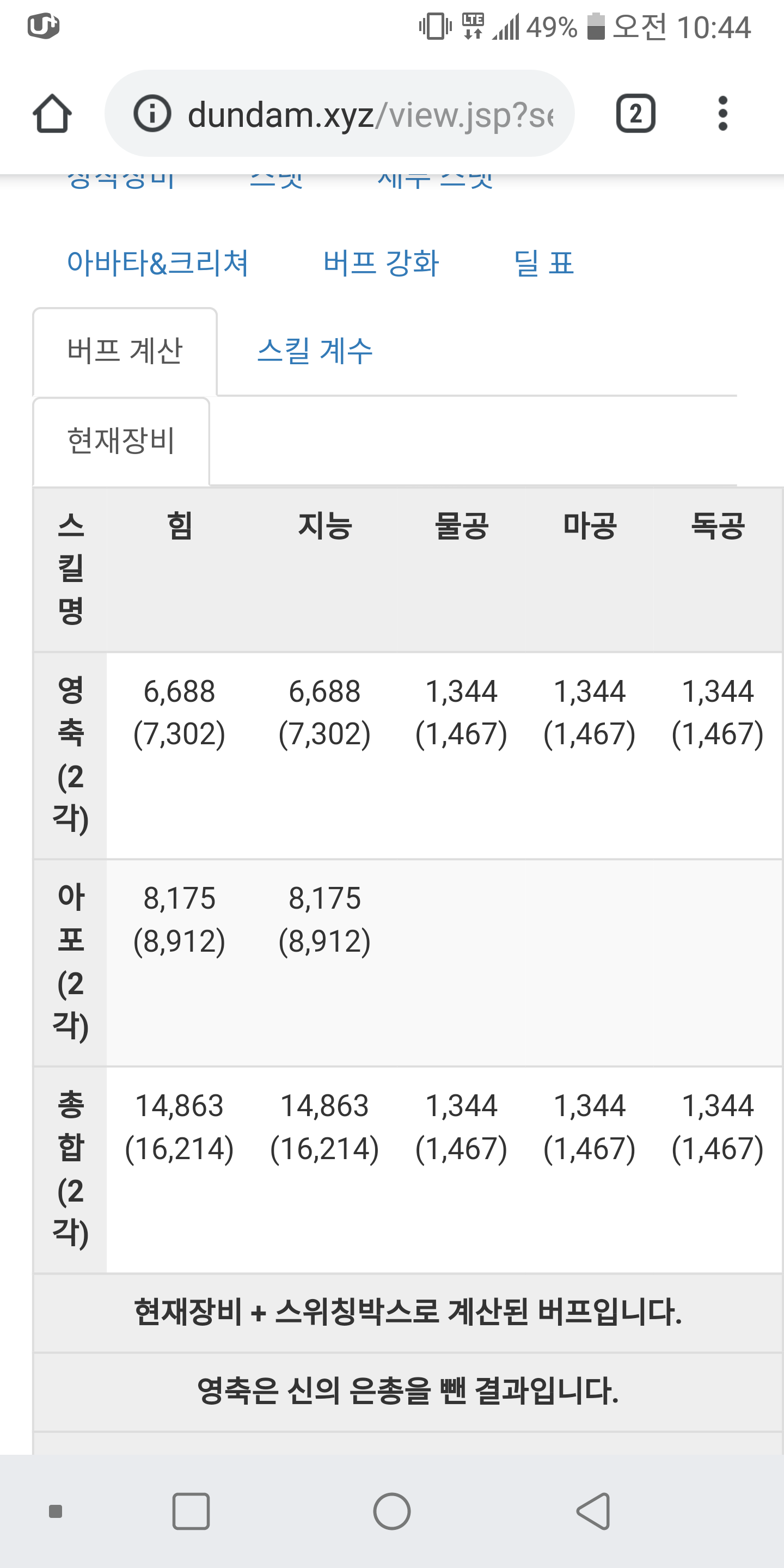Tap the browser home icon

[x=52, y=114]
